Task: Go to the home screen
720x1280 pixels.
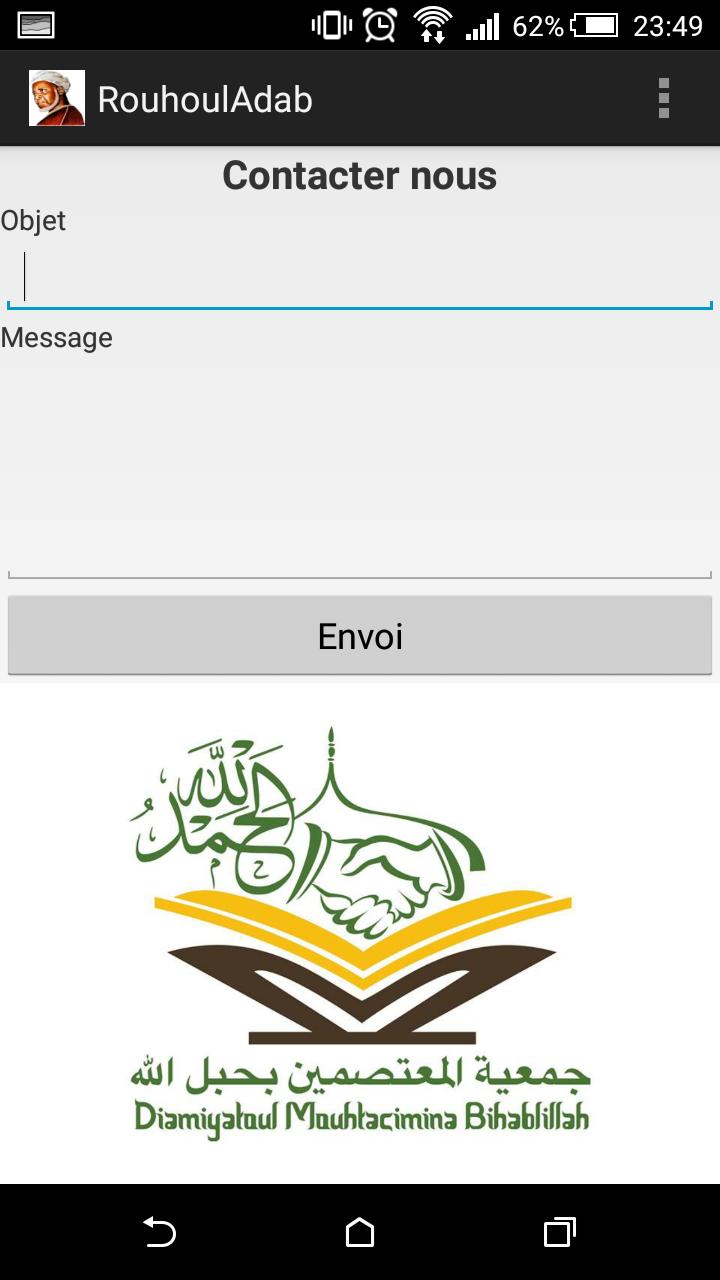Action: coord(360,1232)
